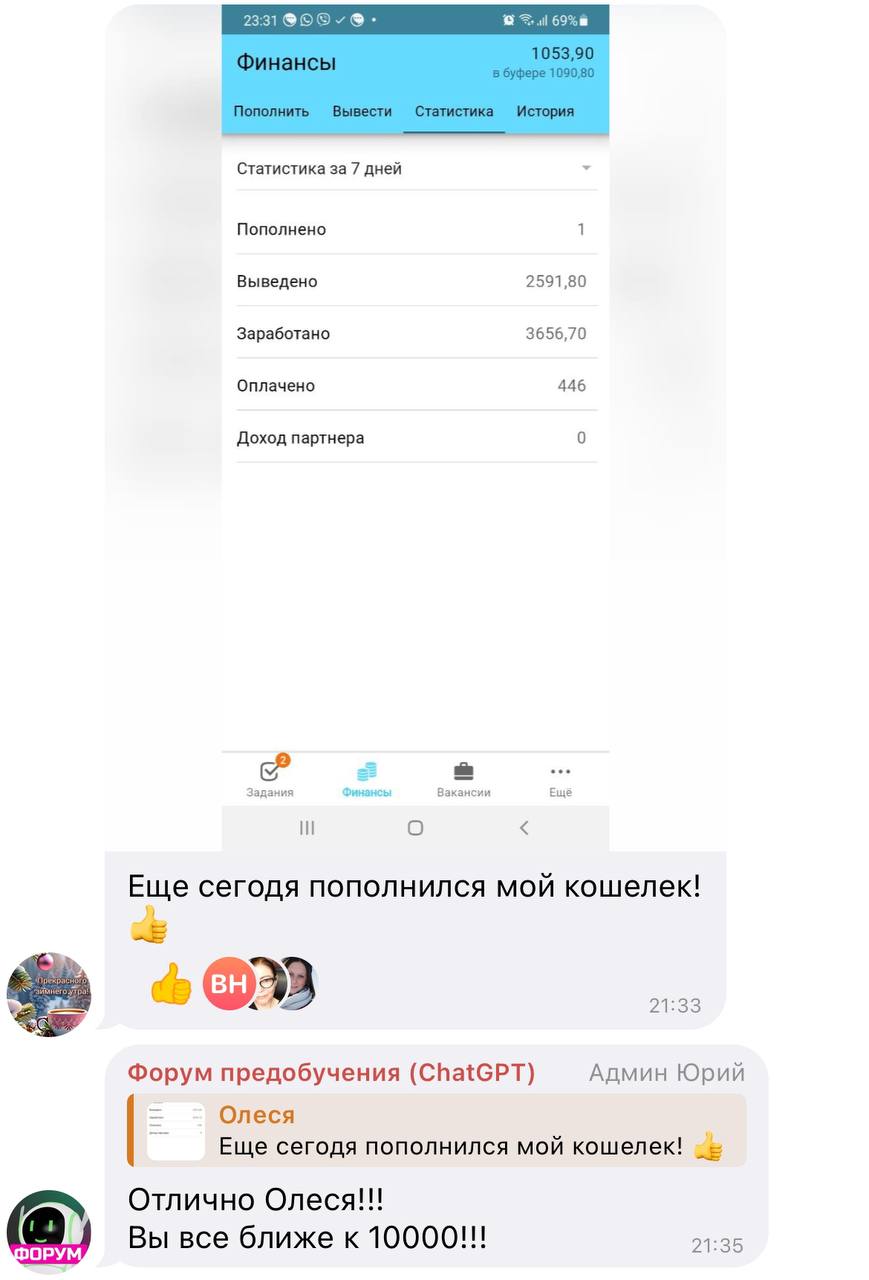Screen dimensions: 869x1280
Task: Jump to the quoted Олеся message in the reply
Action: pos(436,1130)
